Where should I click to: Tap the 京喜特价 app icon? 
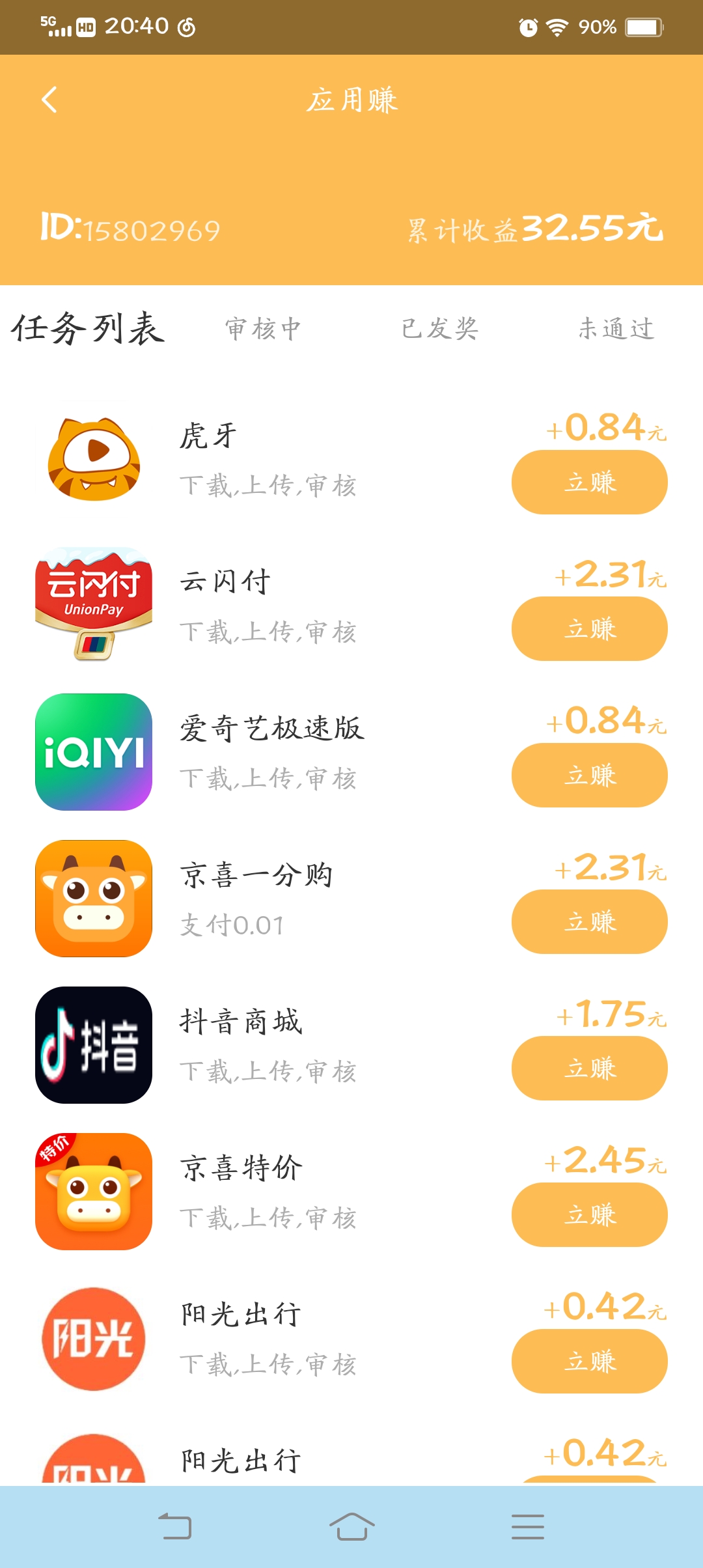93,1192
